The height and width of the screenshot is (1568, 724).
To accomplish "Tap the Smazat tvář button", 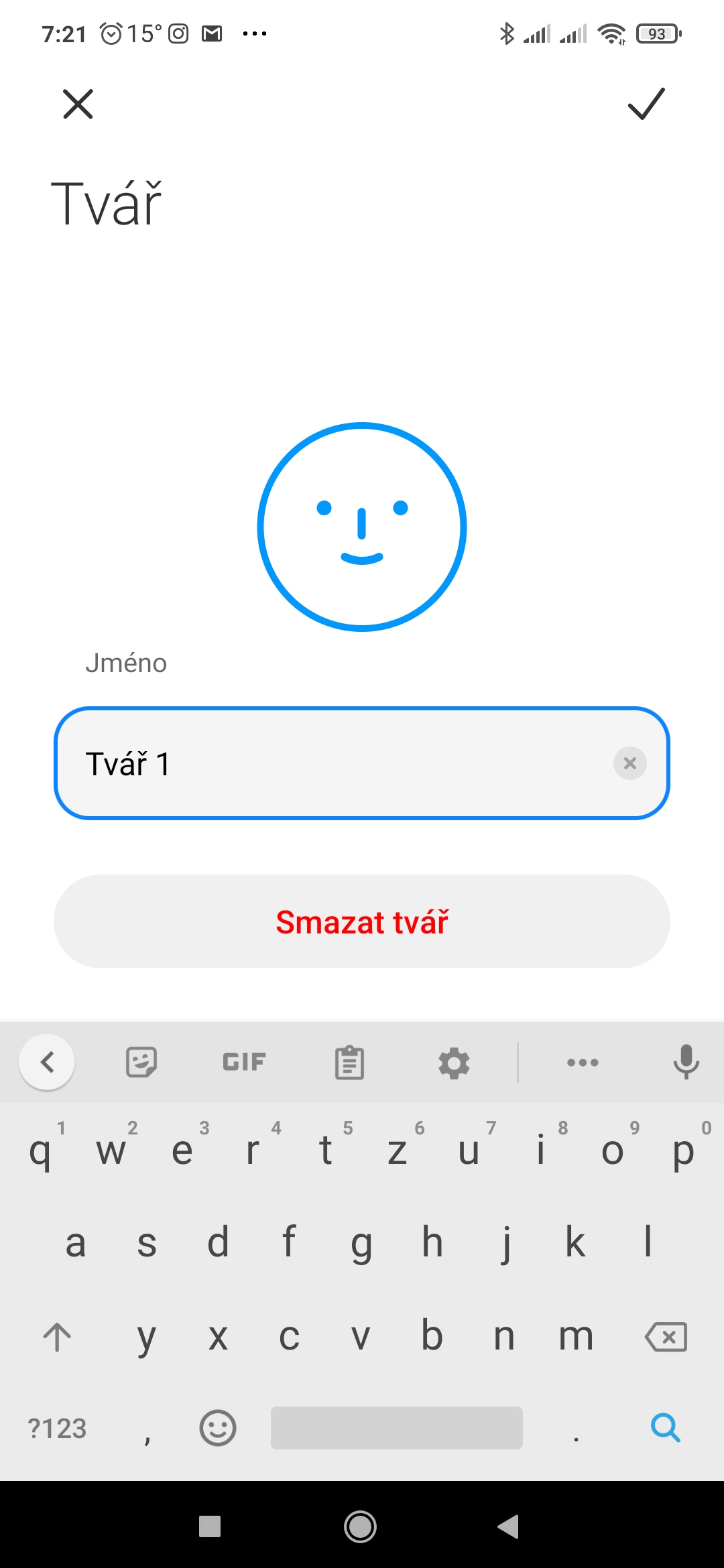I will point(362,921).
